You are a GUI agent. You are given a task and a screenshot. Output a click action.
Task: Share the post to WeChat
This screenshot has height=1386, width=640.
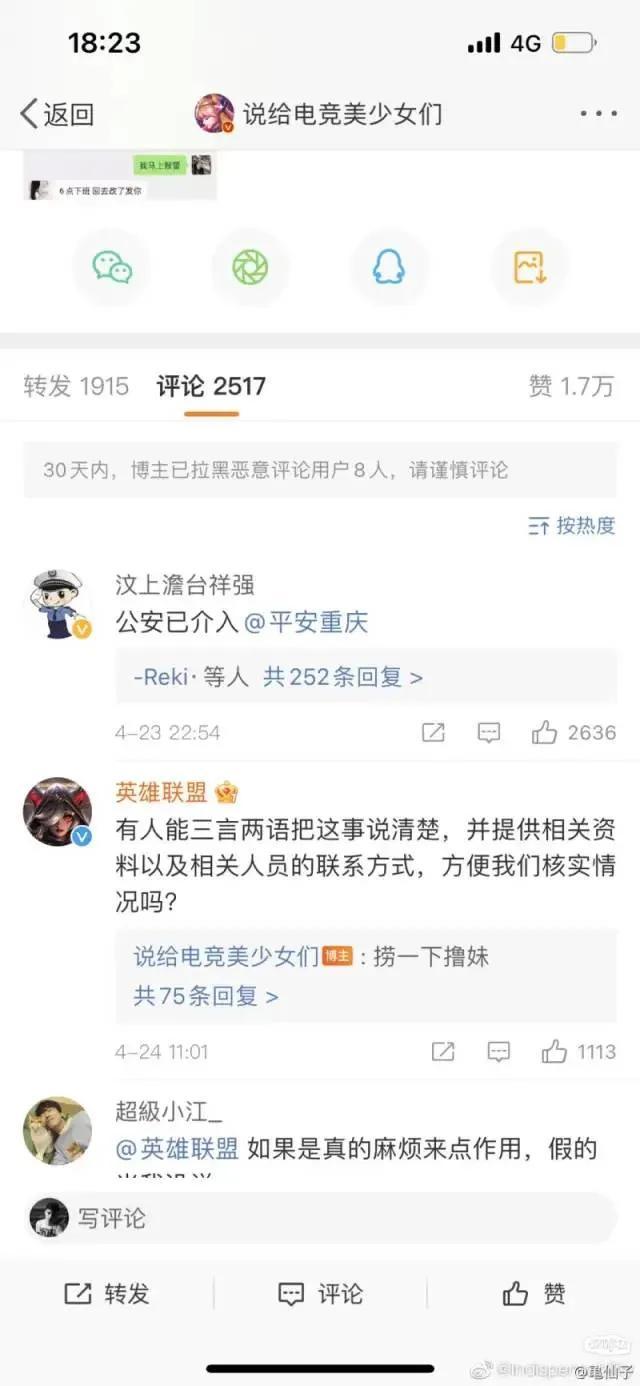[111, 267]
